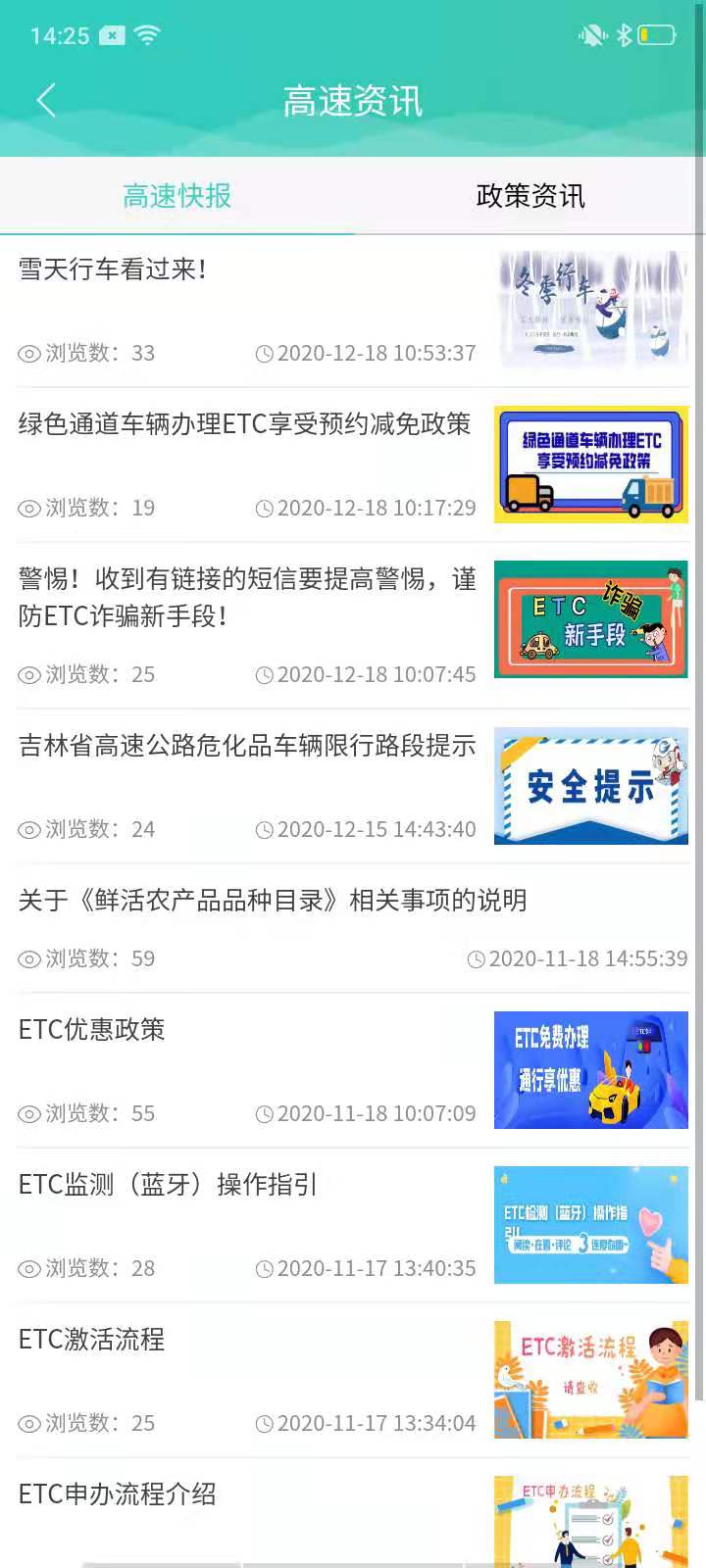
Task: Select the 高速快报 tab
Action: 176,196
